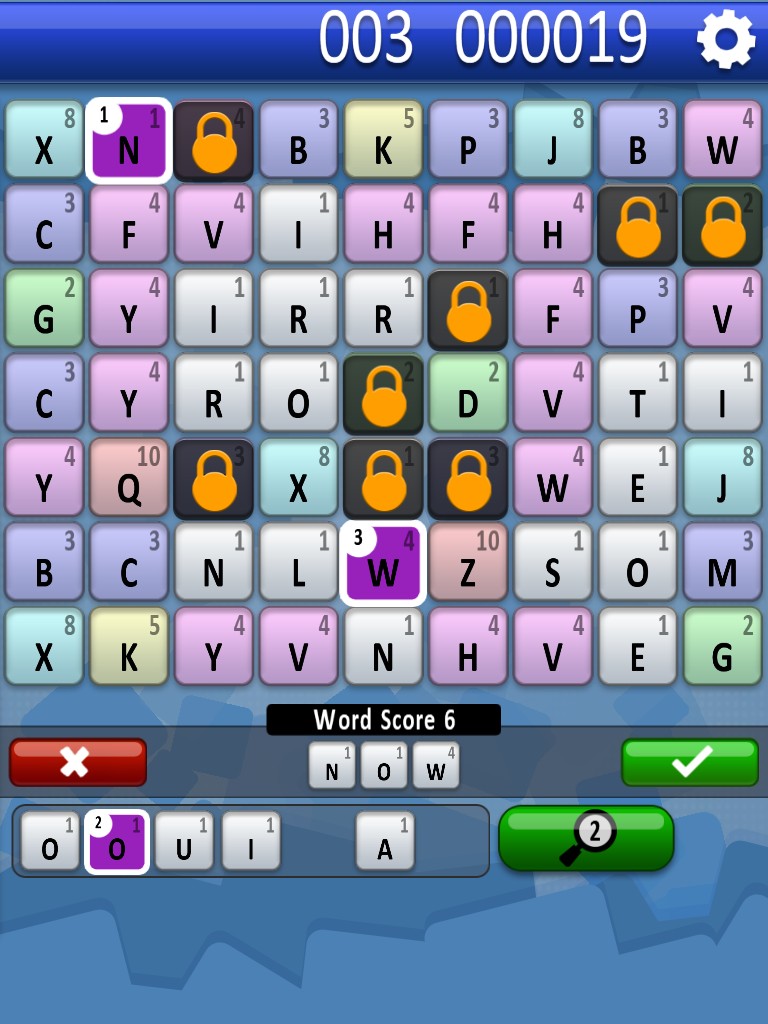The height and width of the screenshot is (1024, 768).
Task: Select the Q tile worth 10 points
Action: 129,479
